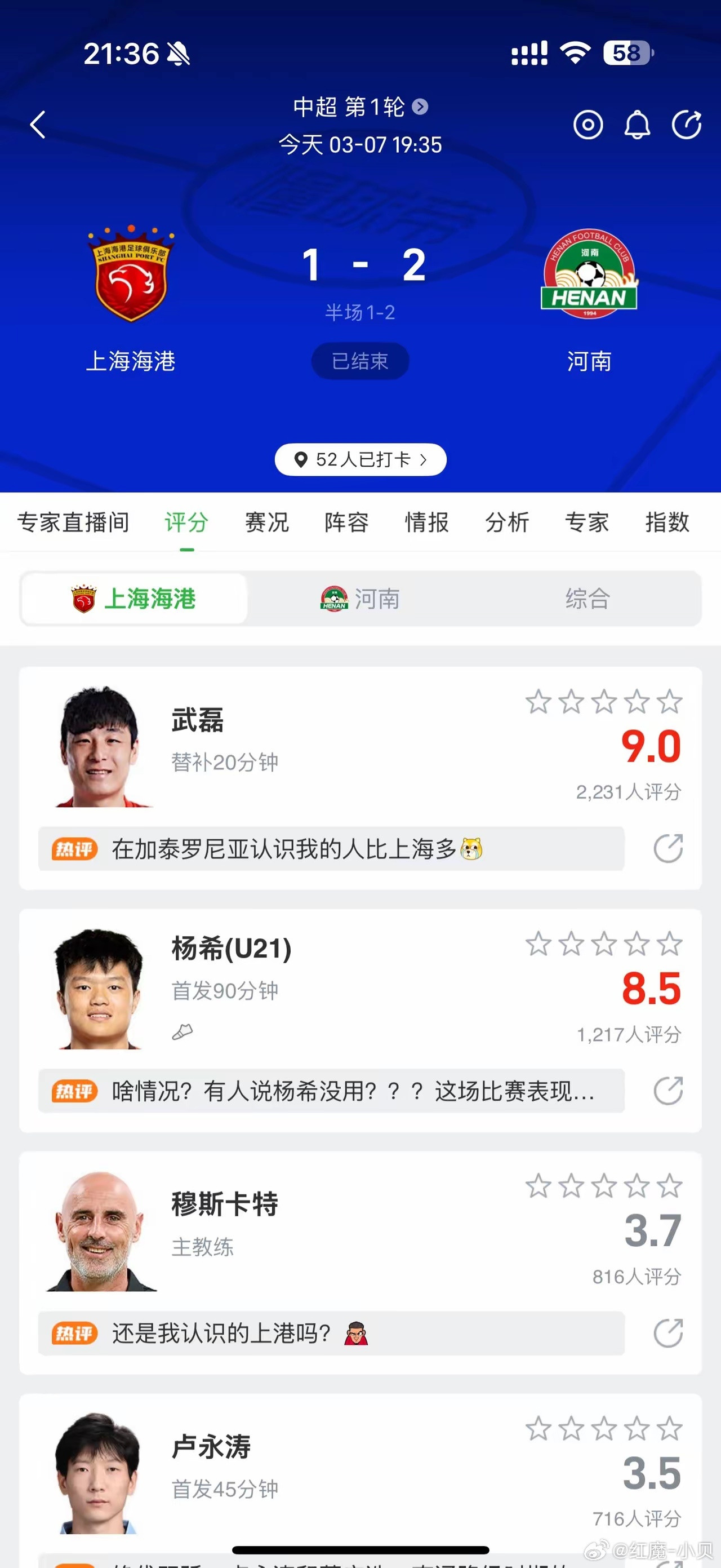This screenshot has height=1568, width=721.
Task: Tap the assist boot icon under 杨希(U21)
Action: (x=183, y=1031)
